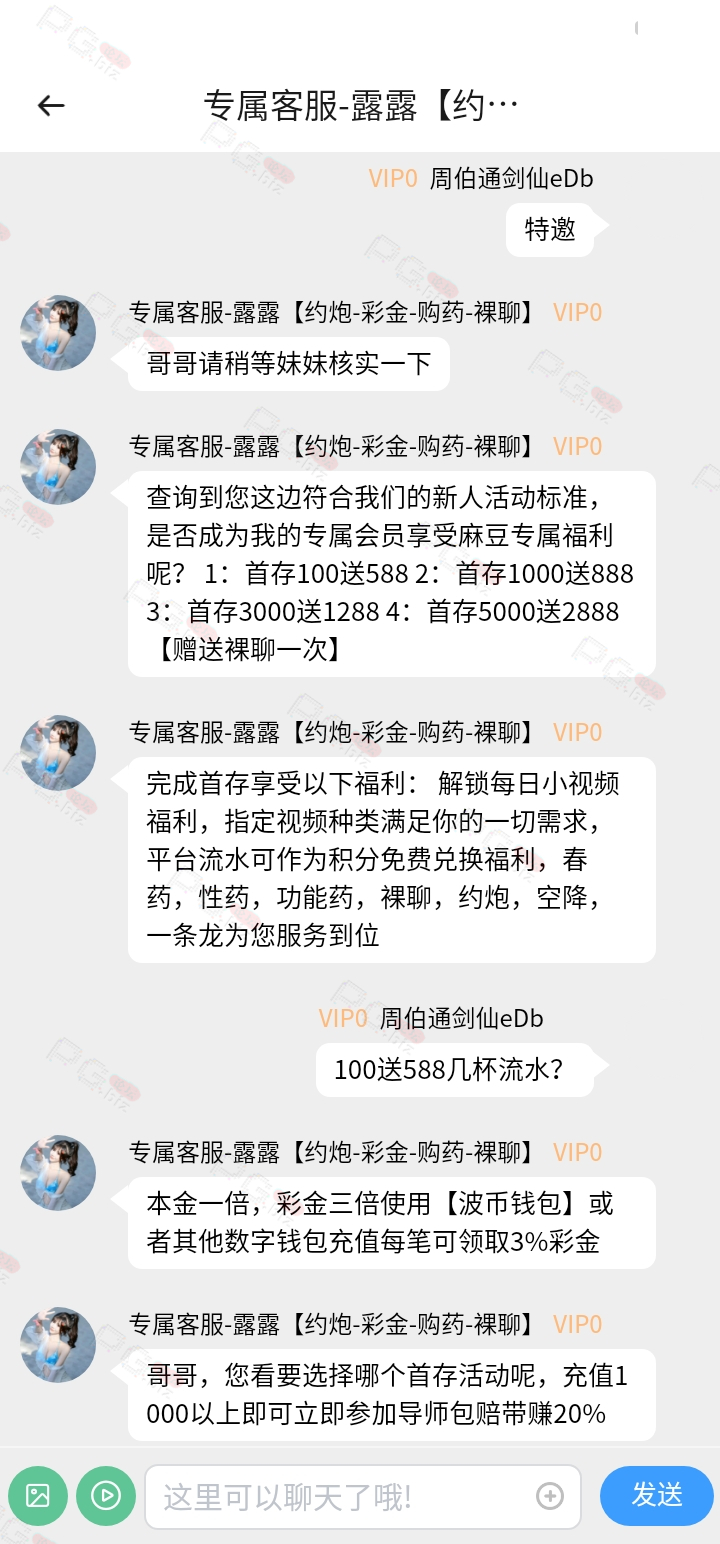Tap the plus icon in the input box

(x=550, y=1496)
